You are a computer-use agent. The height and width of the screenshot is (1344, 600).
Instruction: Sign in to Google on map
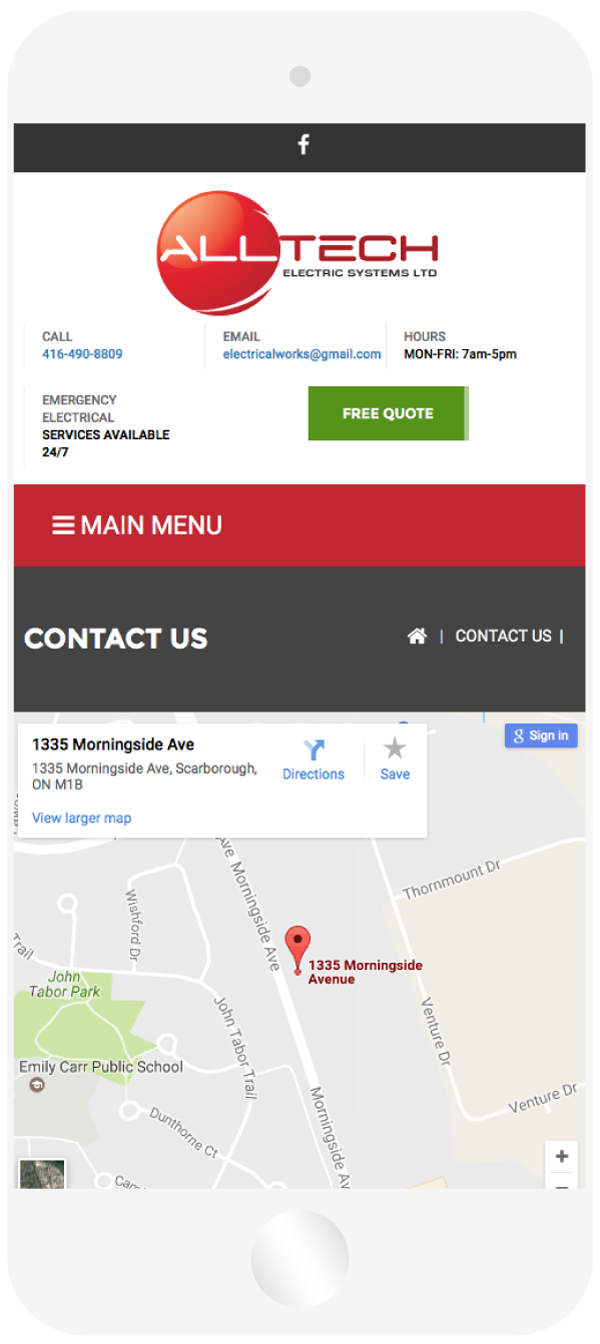pyautogui.click(x=541, y=736)
